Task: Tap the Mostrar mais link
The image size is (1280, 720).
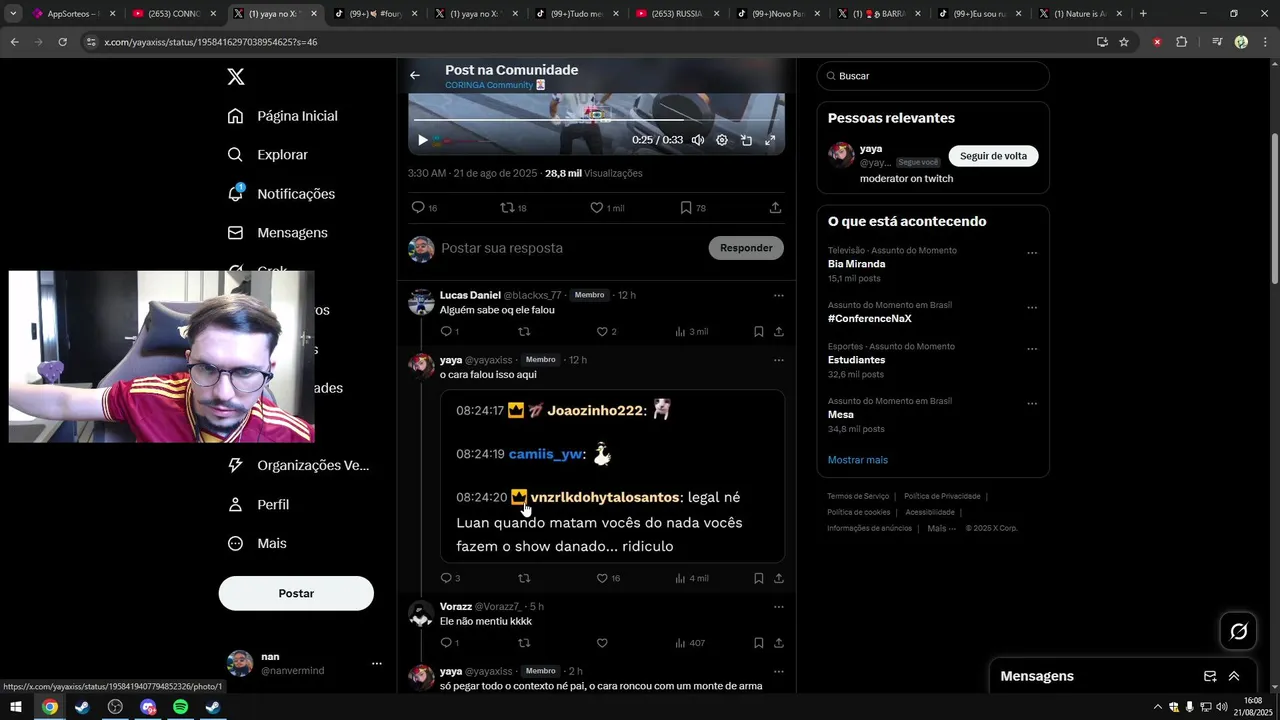Action: pos(857,460)
